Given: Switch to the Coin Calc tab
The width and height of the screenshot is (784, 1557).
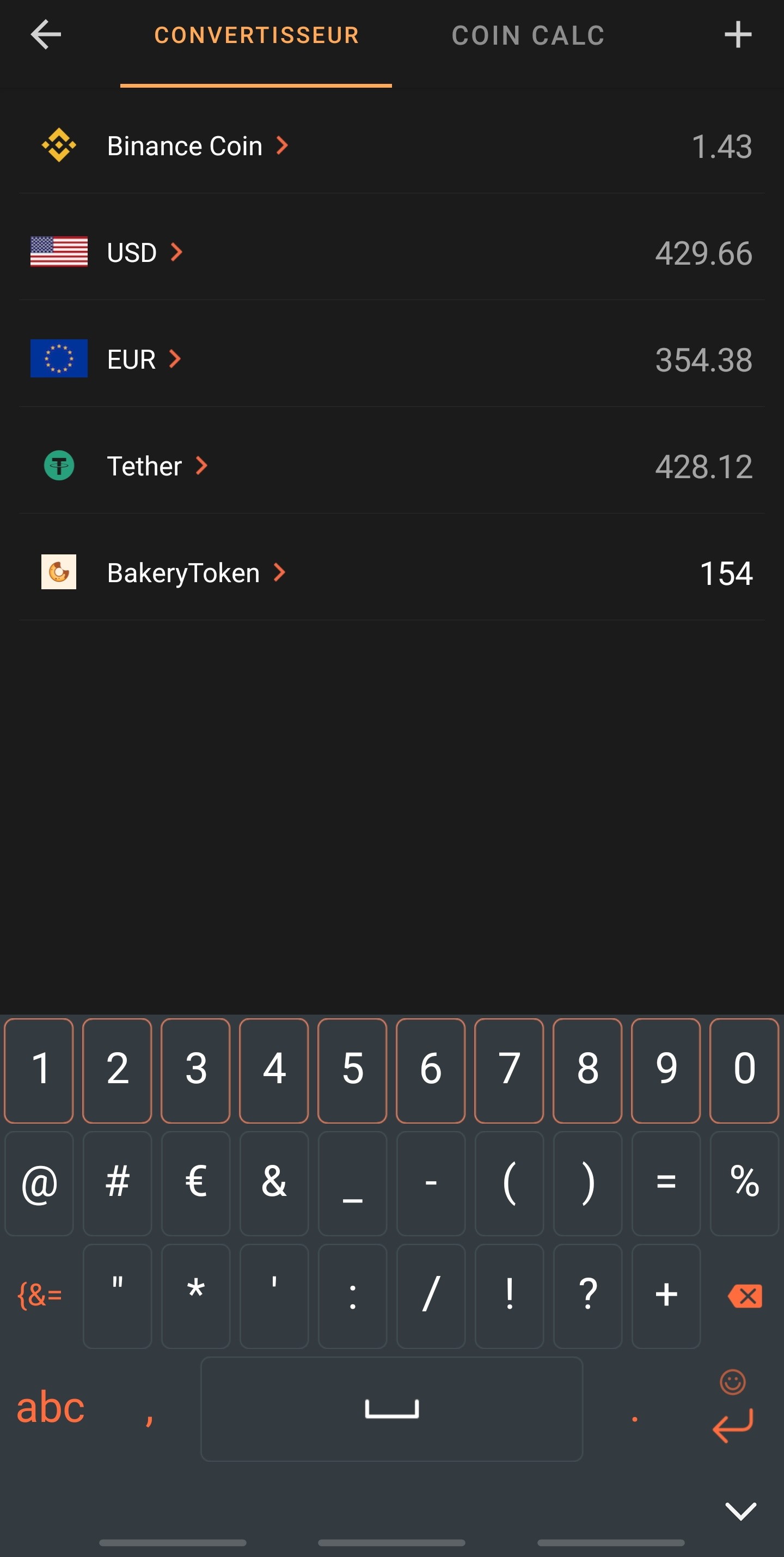Looking at the screenshot, I should tap(528, 35).
